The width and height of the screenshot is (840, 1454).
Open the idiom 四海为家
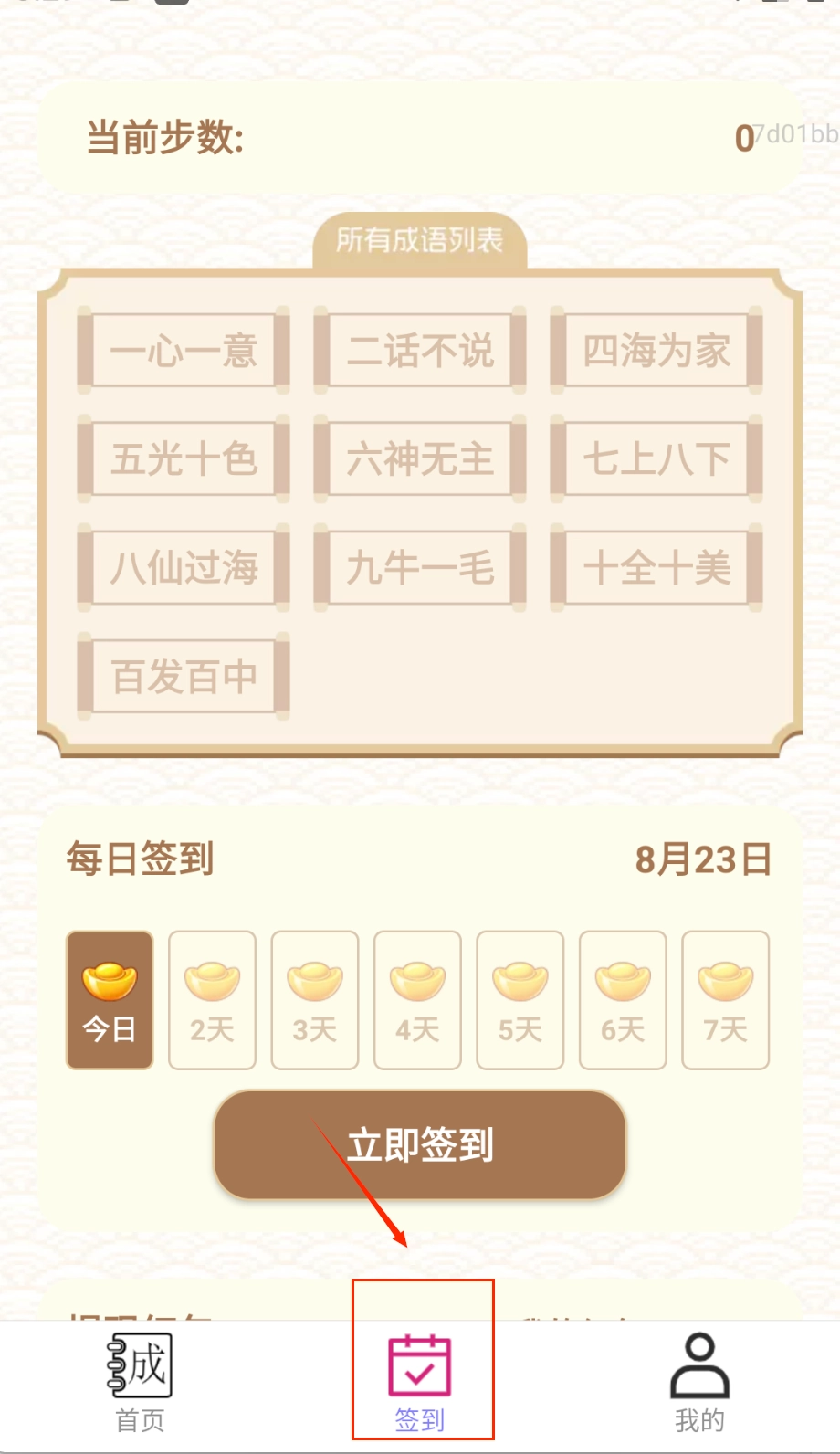656,351
